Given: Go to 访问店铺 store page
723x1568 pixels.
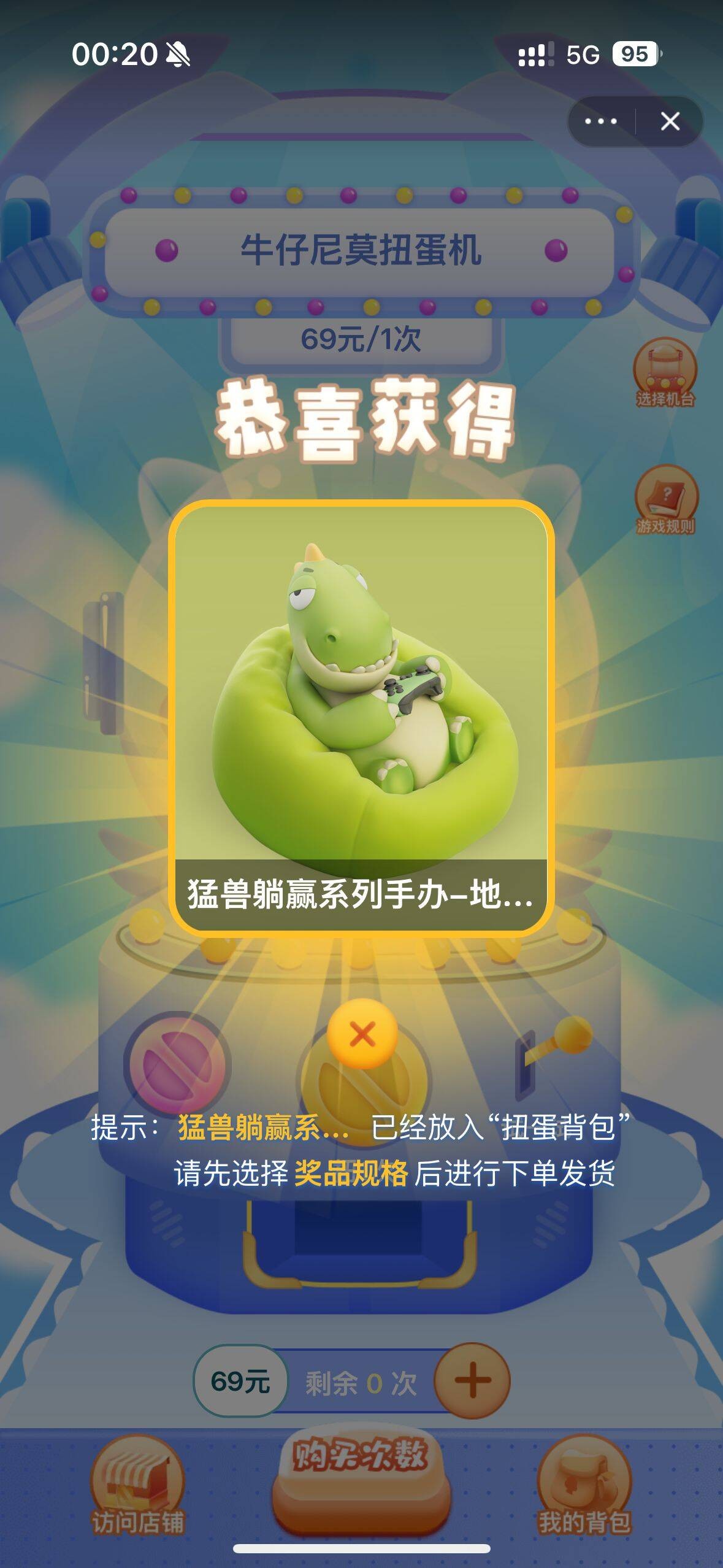Looking at the screenshot, I should 137,1485.
